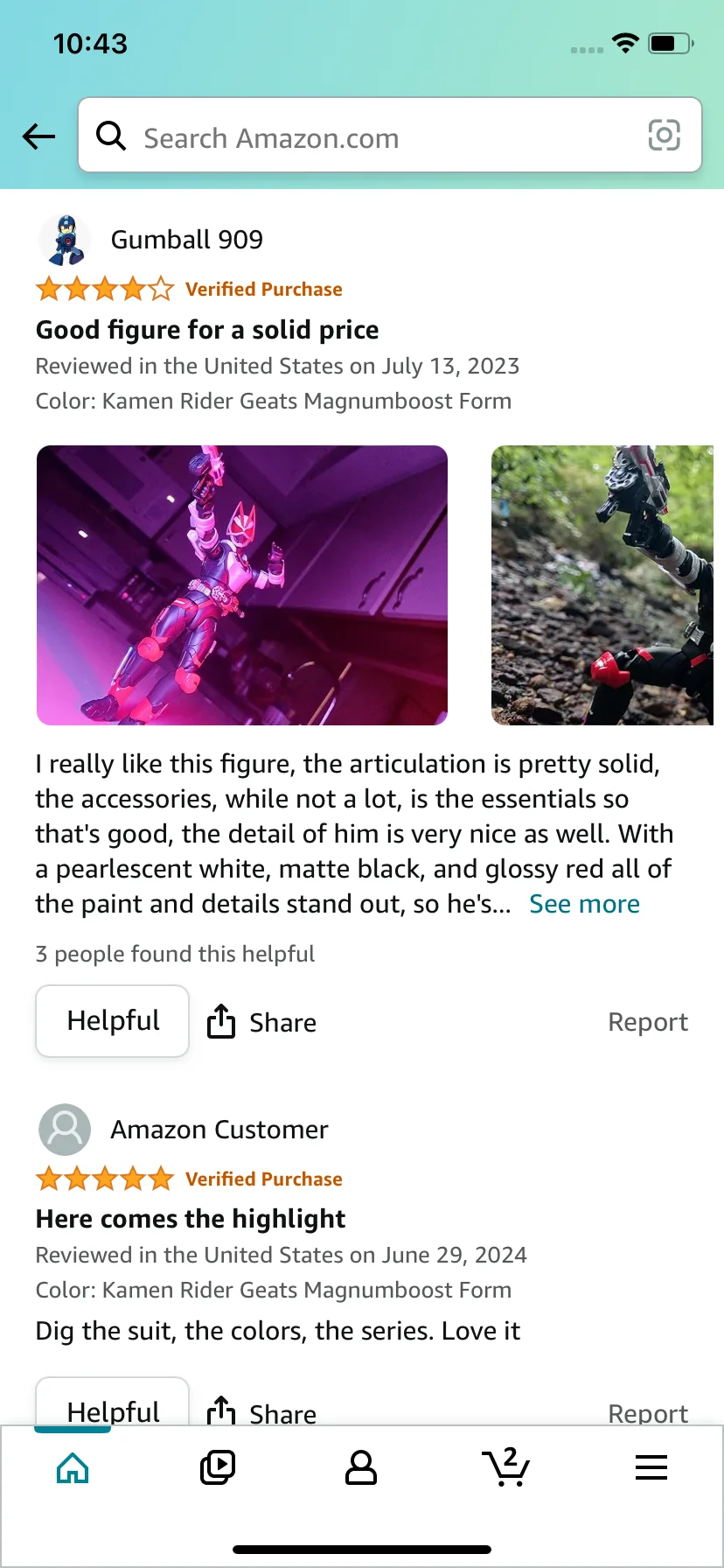Report the 'Here comes the highlight' review

[648, 1412]
